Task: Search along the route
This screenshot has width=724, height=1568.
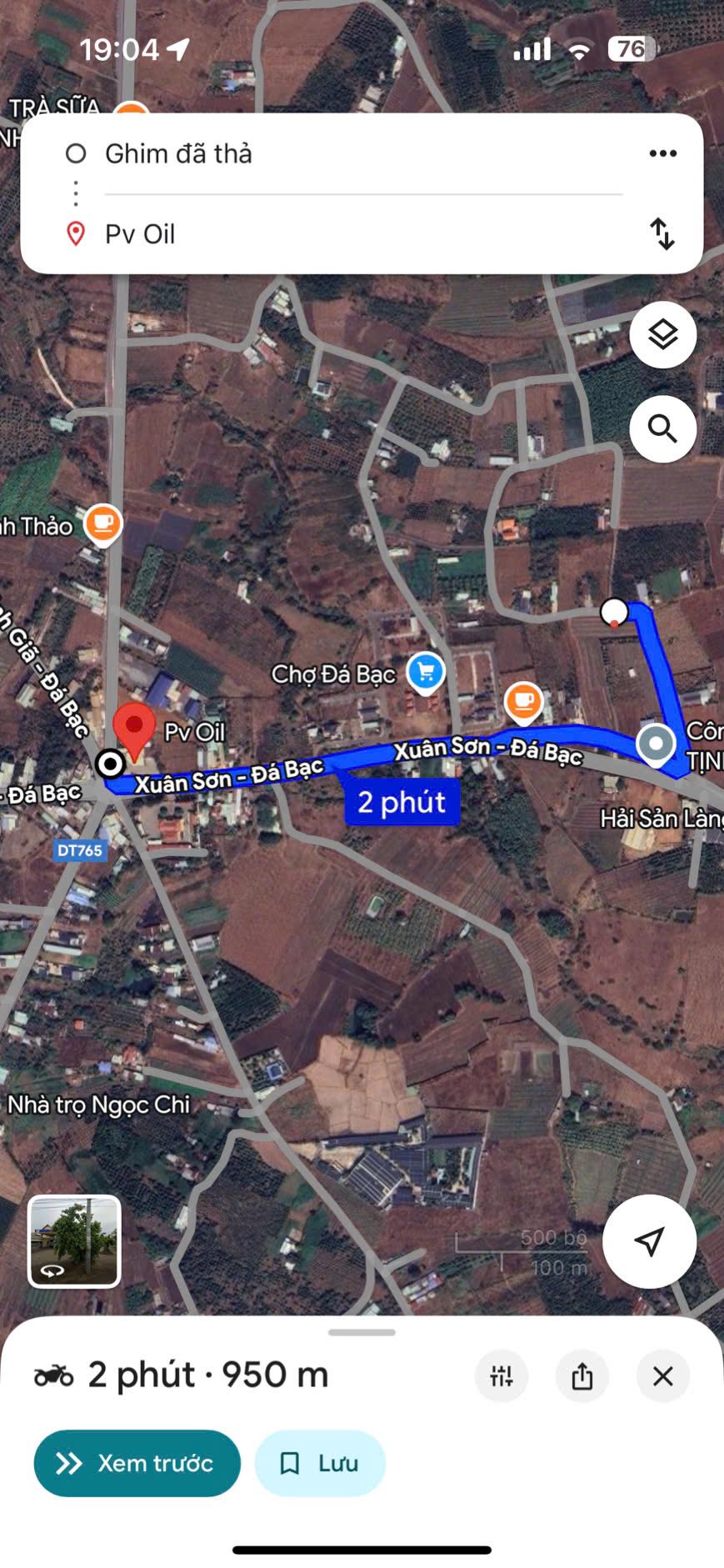Action: click(662, 429)
